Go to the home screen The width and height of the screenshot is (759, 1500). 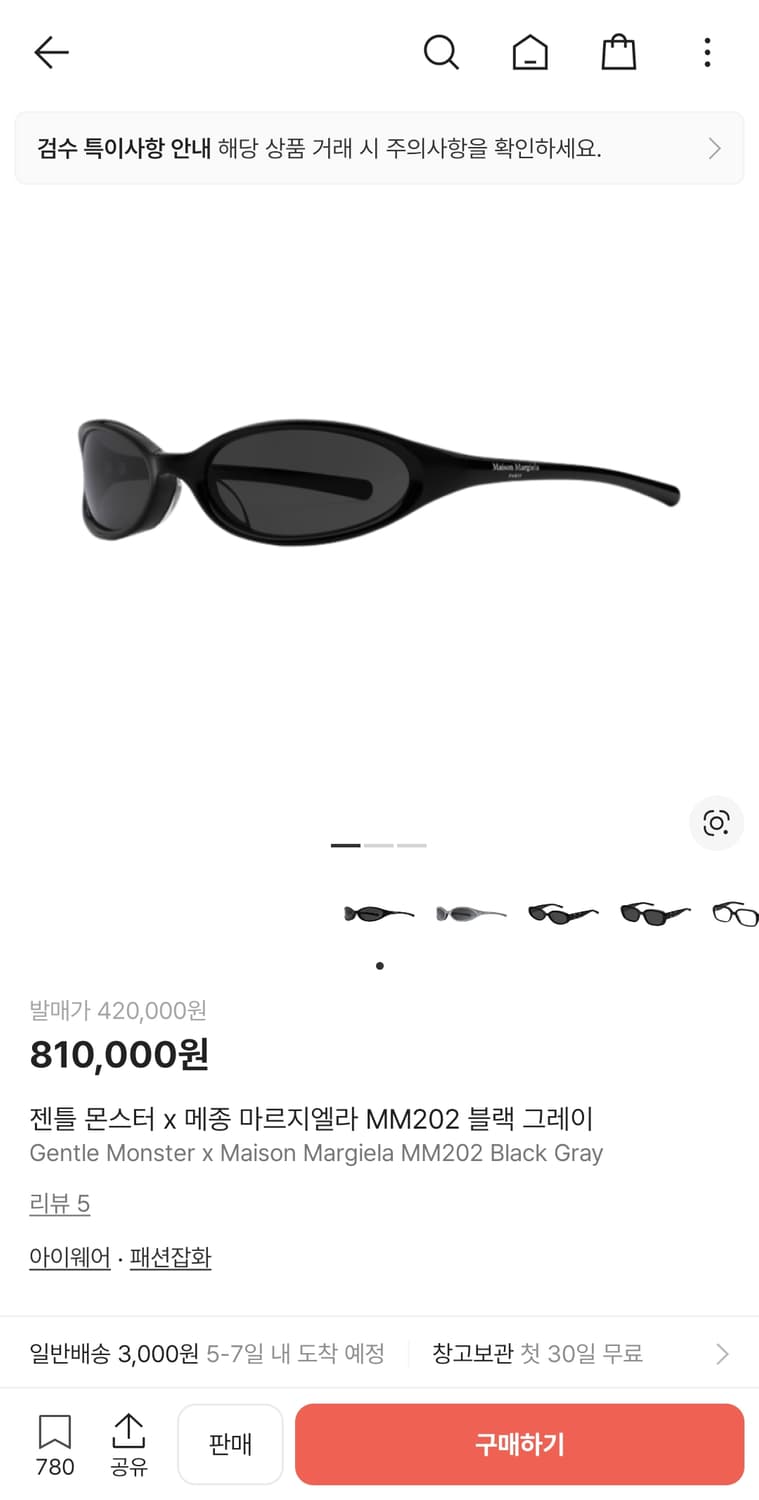click(x=530, y=52)
